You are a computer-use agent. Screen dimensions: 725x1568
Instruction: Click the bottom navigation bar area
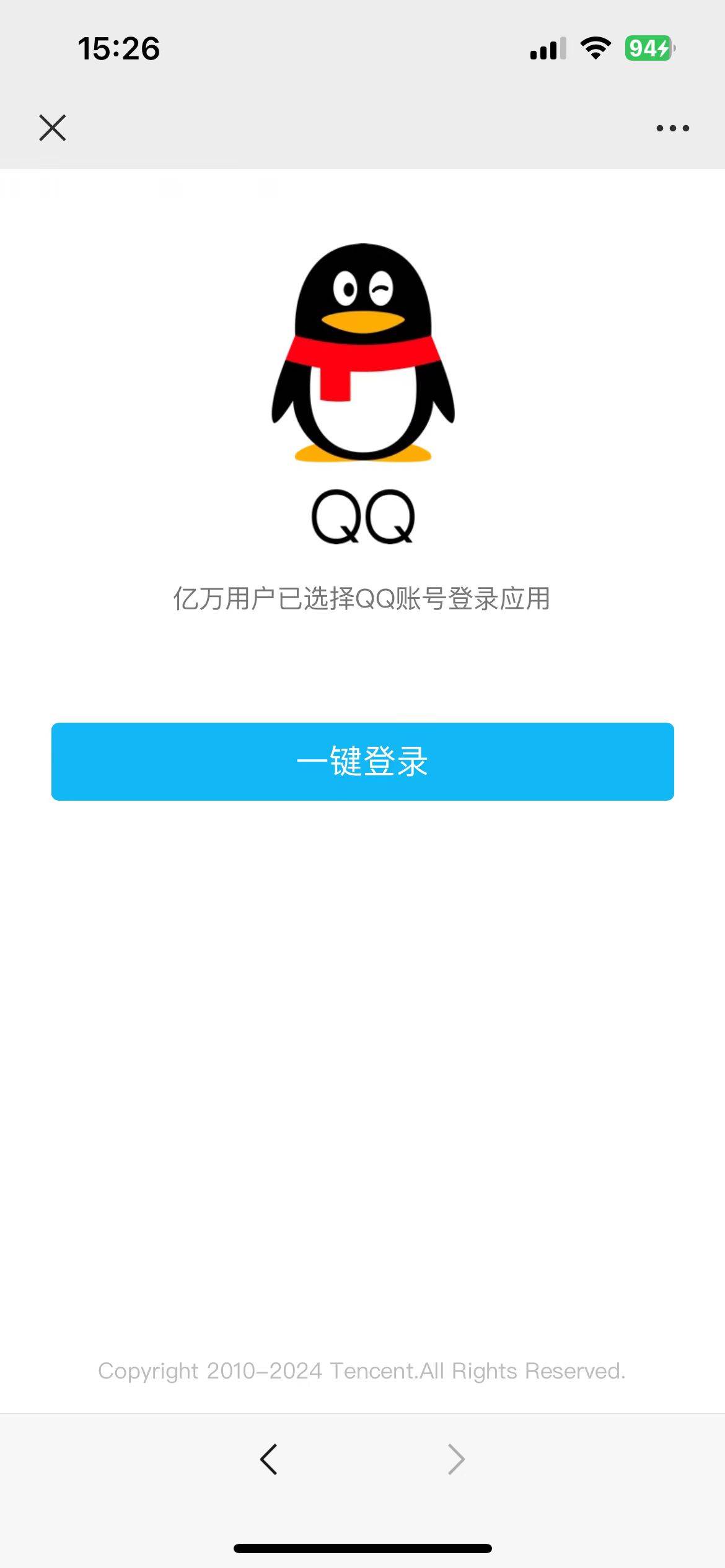pyautogui.click(x=362, y=1458)
